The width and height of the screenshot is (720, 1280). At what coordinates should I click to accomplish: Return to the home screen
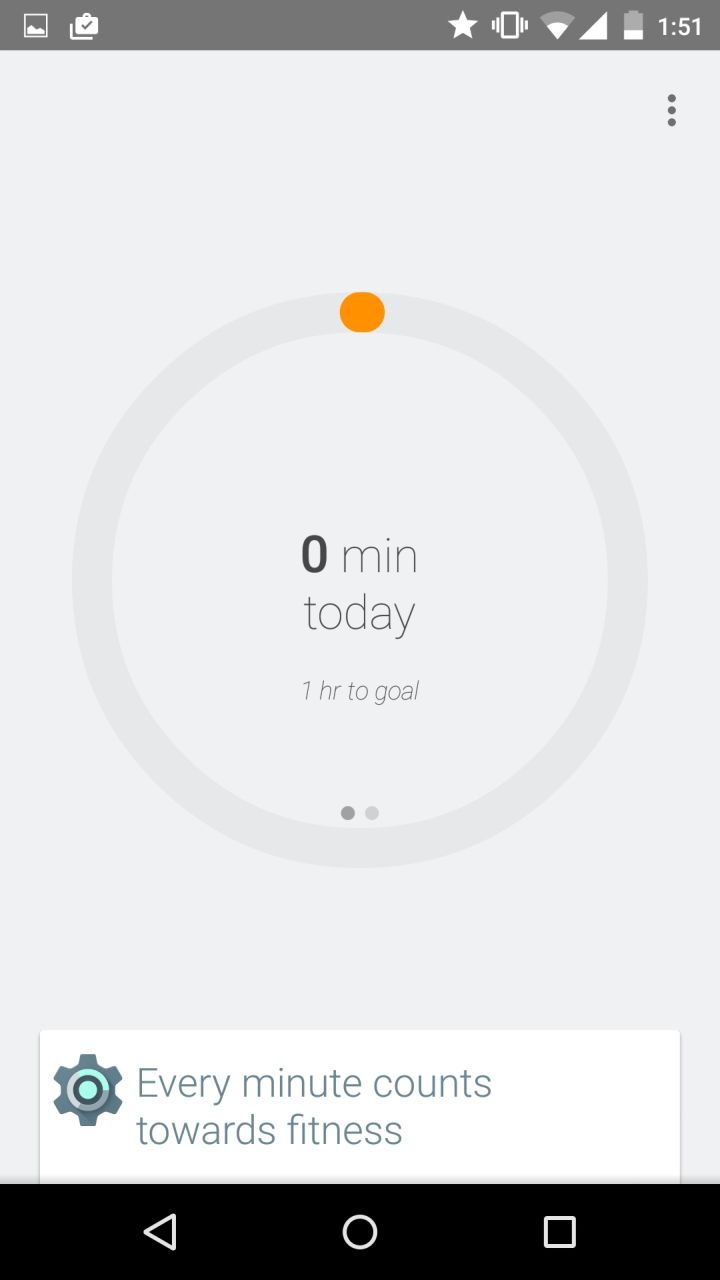360,1232
